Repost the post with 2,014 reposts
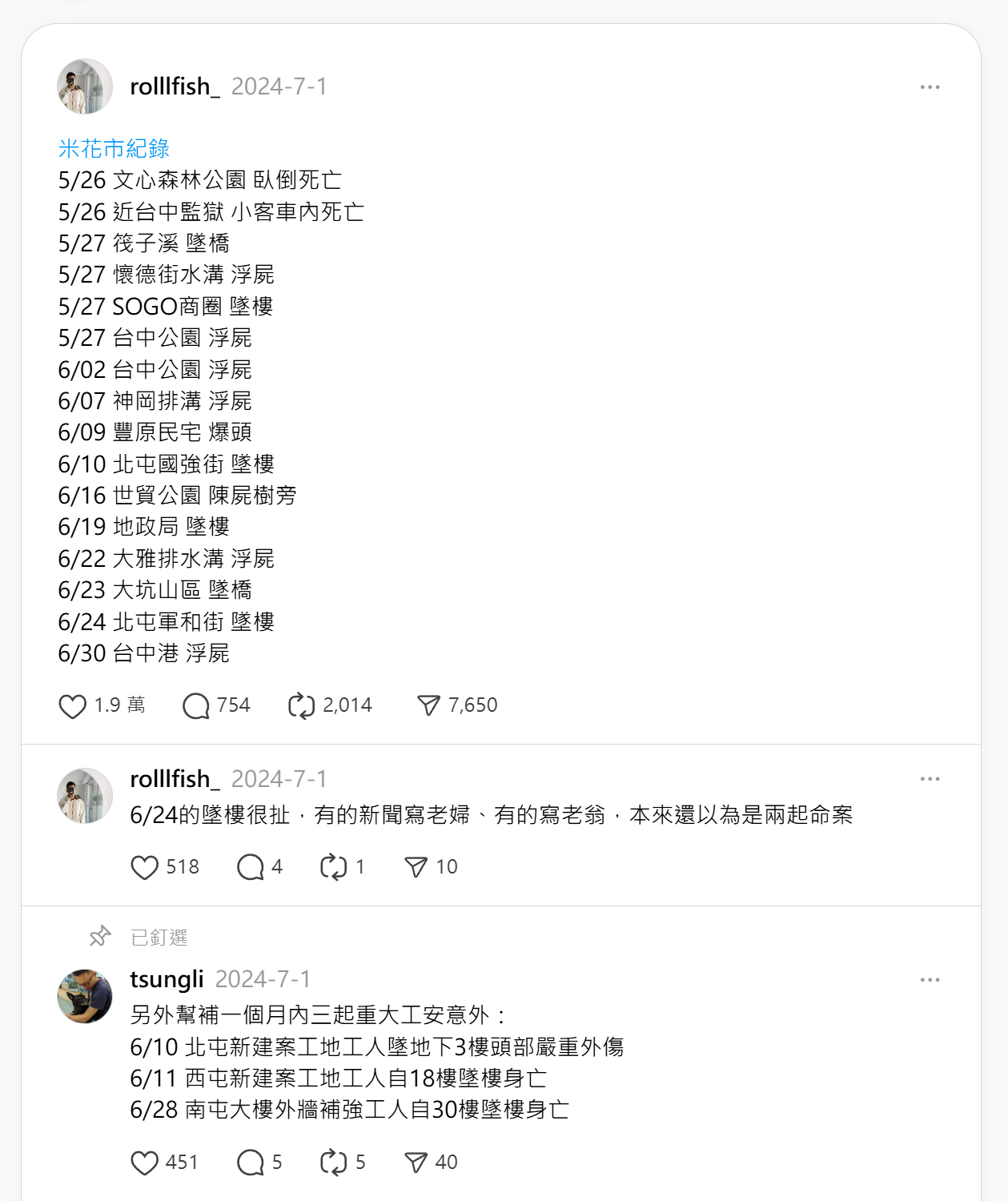Image resolution: width=1008 pixels, height=1201 pixels. (x=302, y=706)
